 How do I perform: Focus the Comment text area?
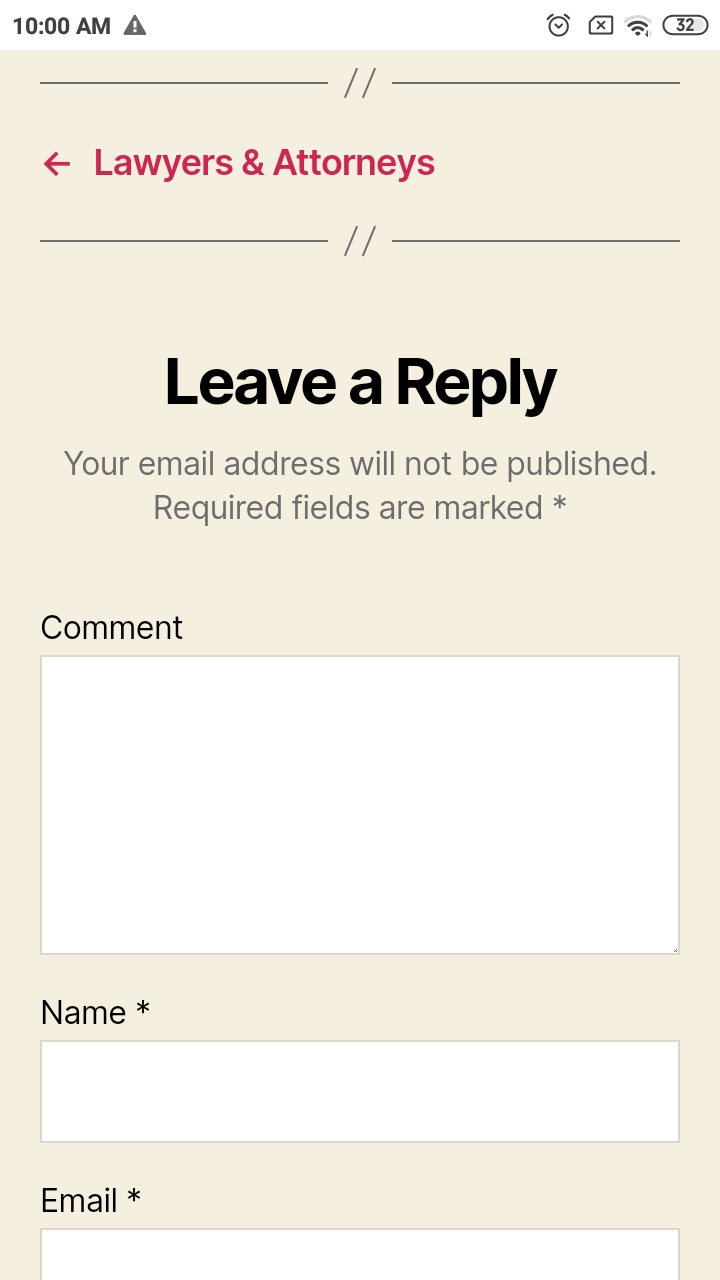(360, 805)
